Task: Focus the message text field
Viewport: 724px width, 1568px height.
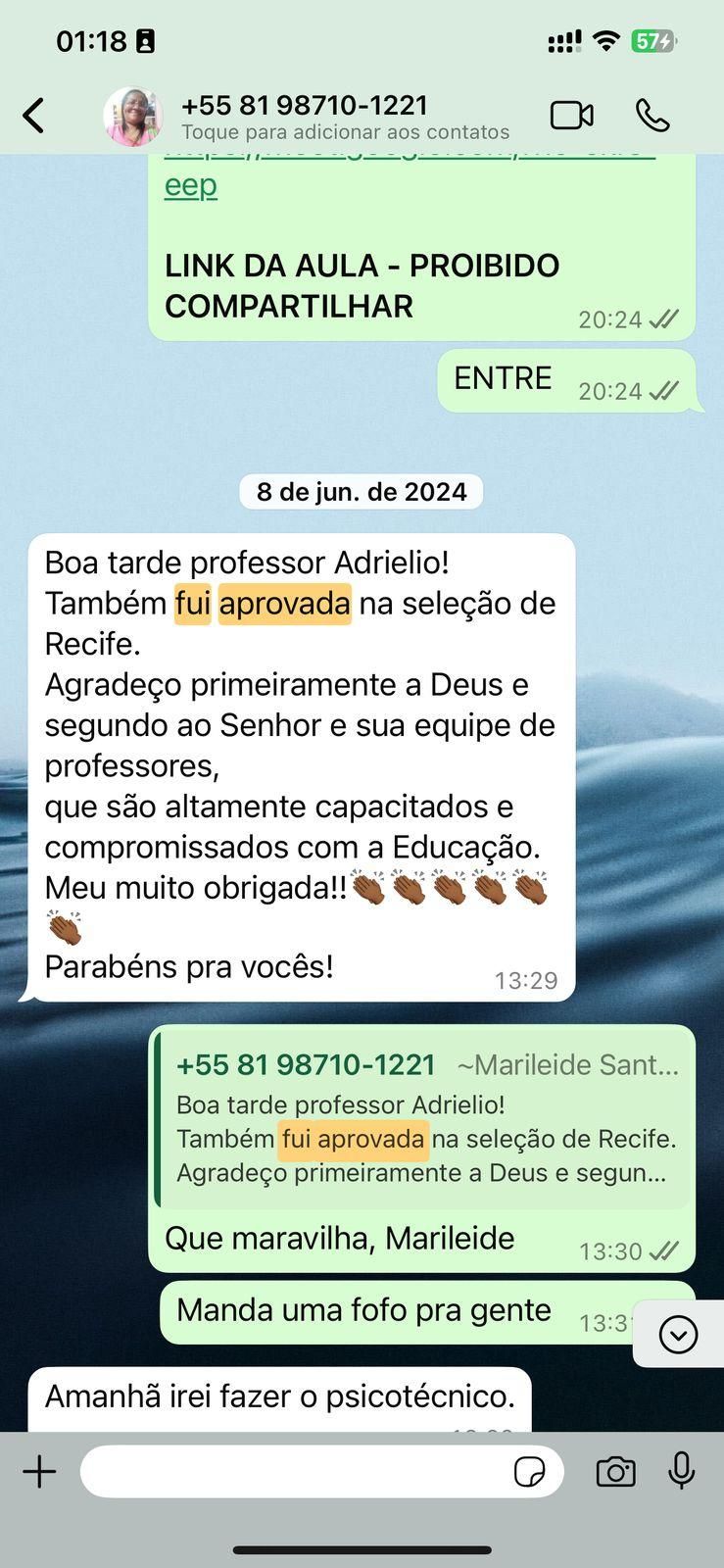Action: click(x=294, y=1472)
